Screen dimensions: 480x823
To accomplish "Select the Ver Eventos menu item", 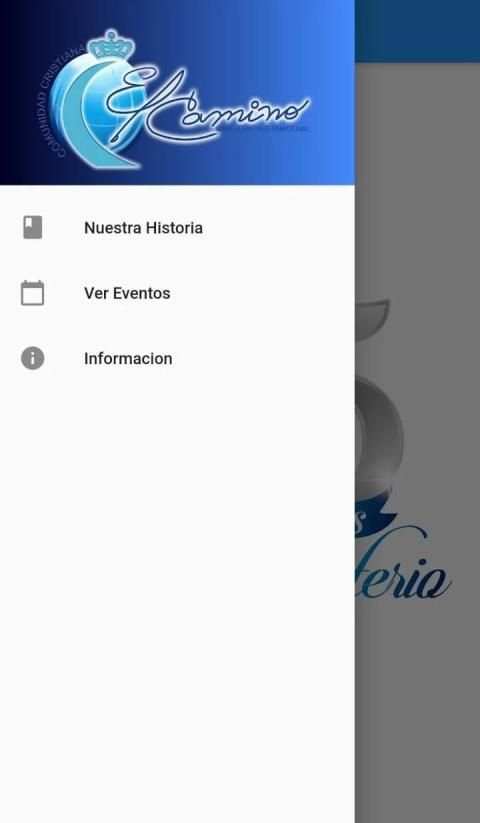I will (x=177, y=293).
